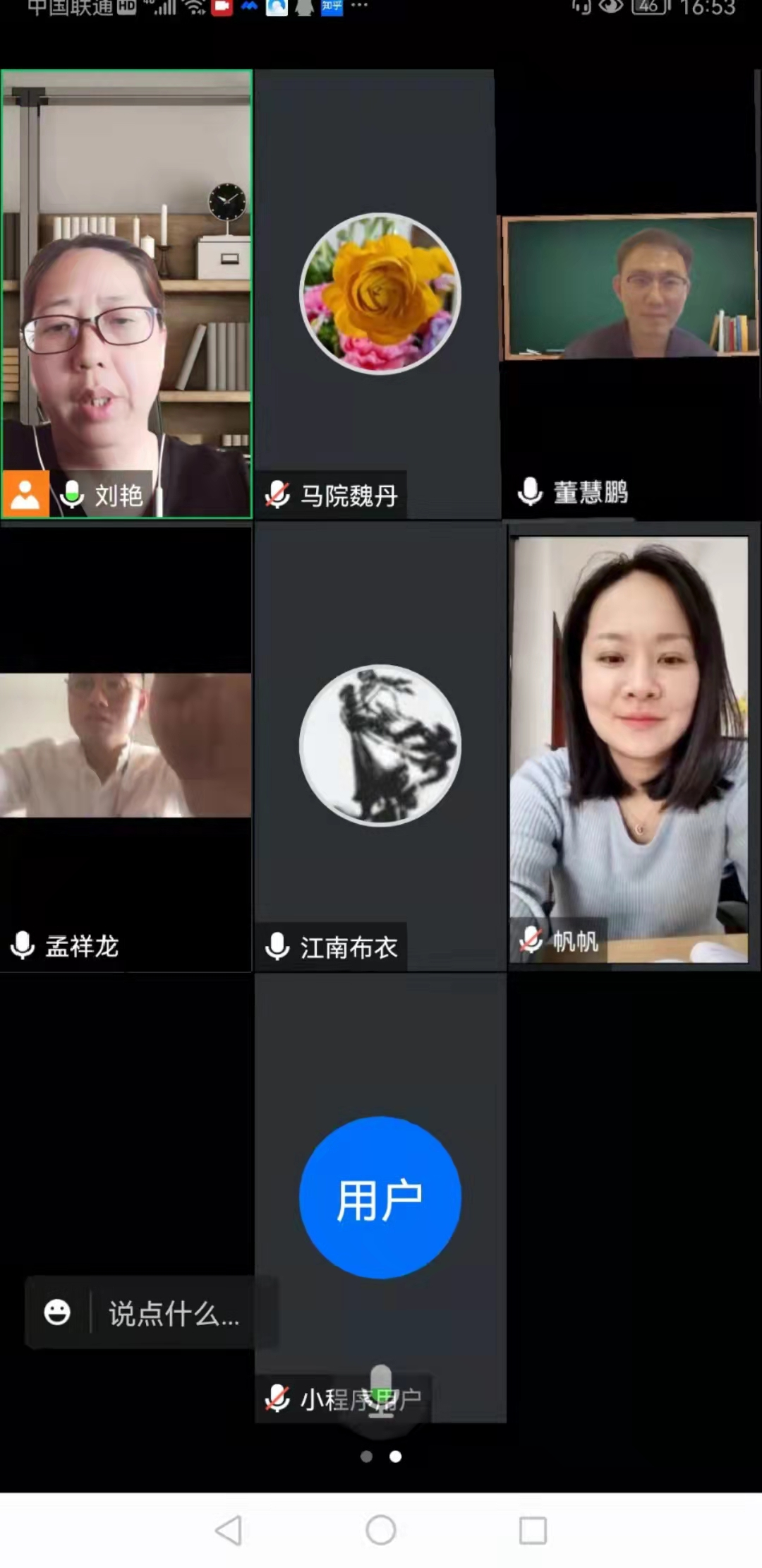Tap the 说点什么 message field
Screen dimensions: 762x1568
pos(174,1314)
